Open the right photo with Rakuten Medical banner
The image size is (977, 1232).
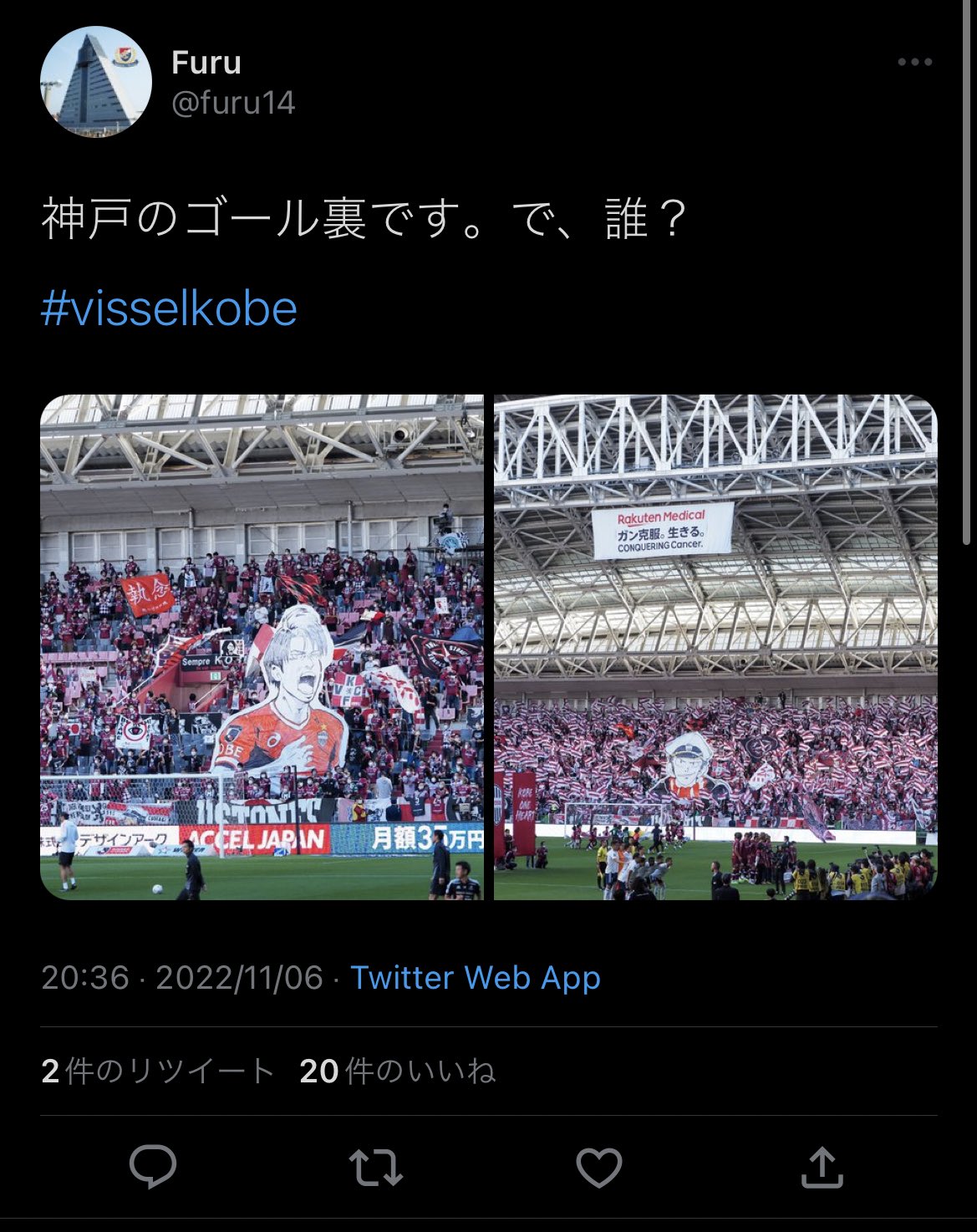click(715, 647)
